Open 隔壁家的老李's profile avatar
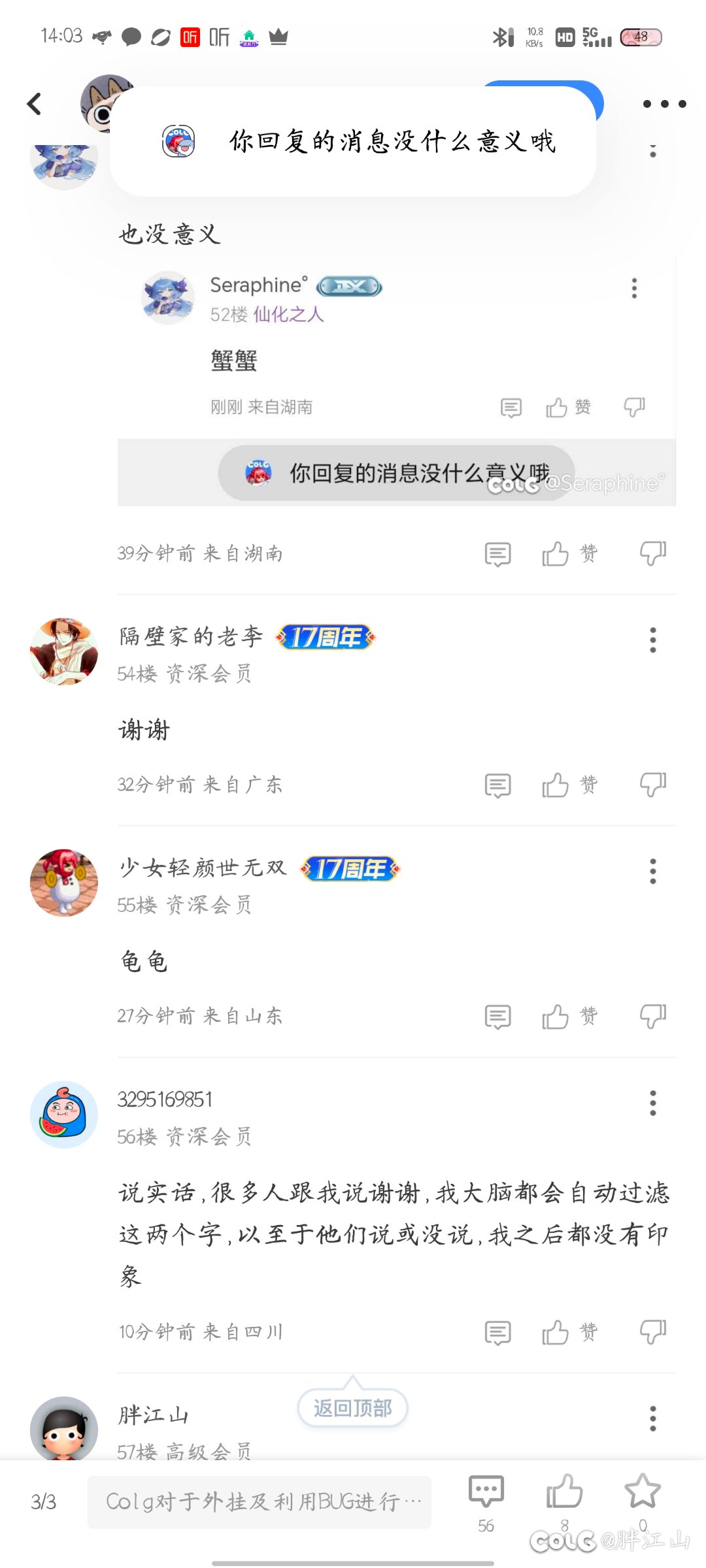706x1568 pixels. (64, 651)
